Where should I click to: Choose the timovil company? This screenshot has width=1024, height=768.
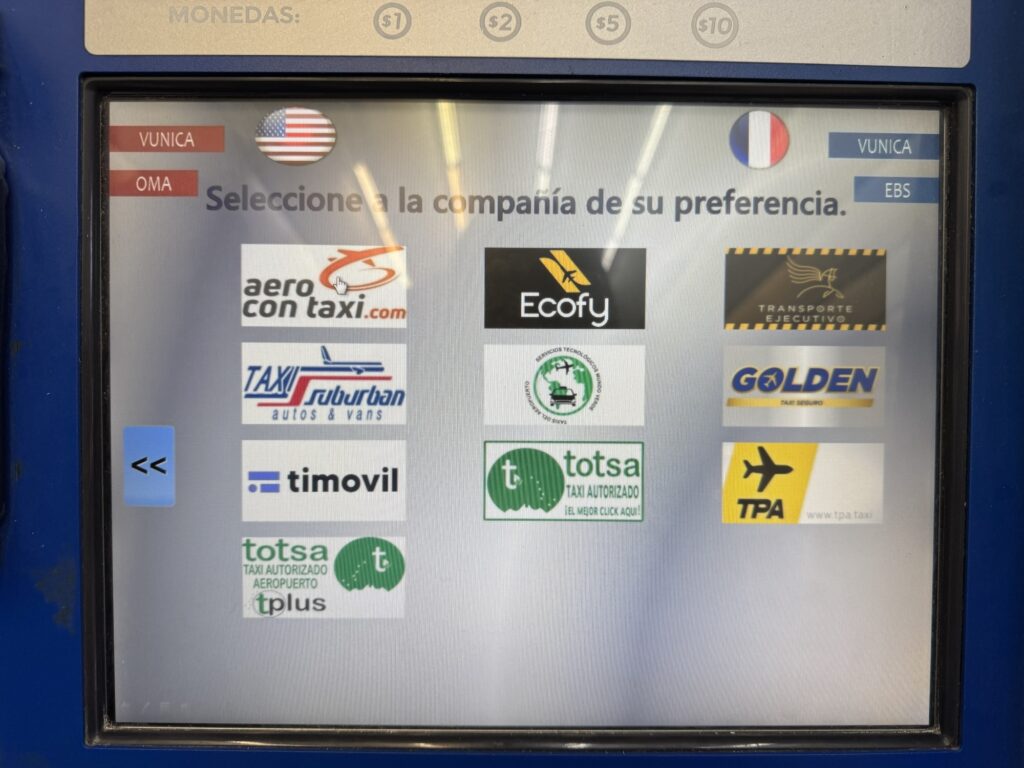[x=323, y=481]
